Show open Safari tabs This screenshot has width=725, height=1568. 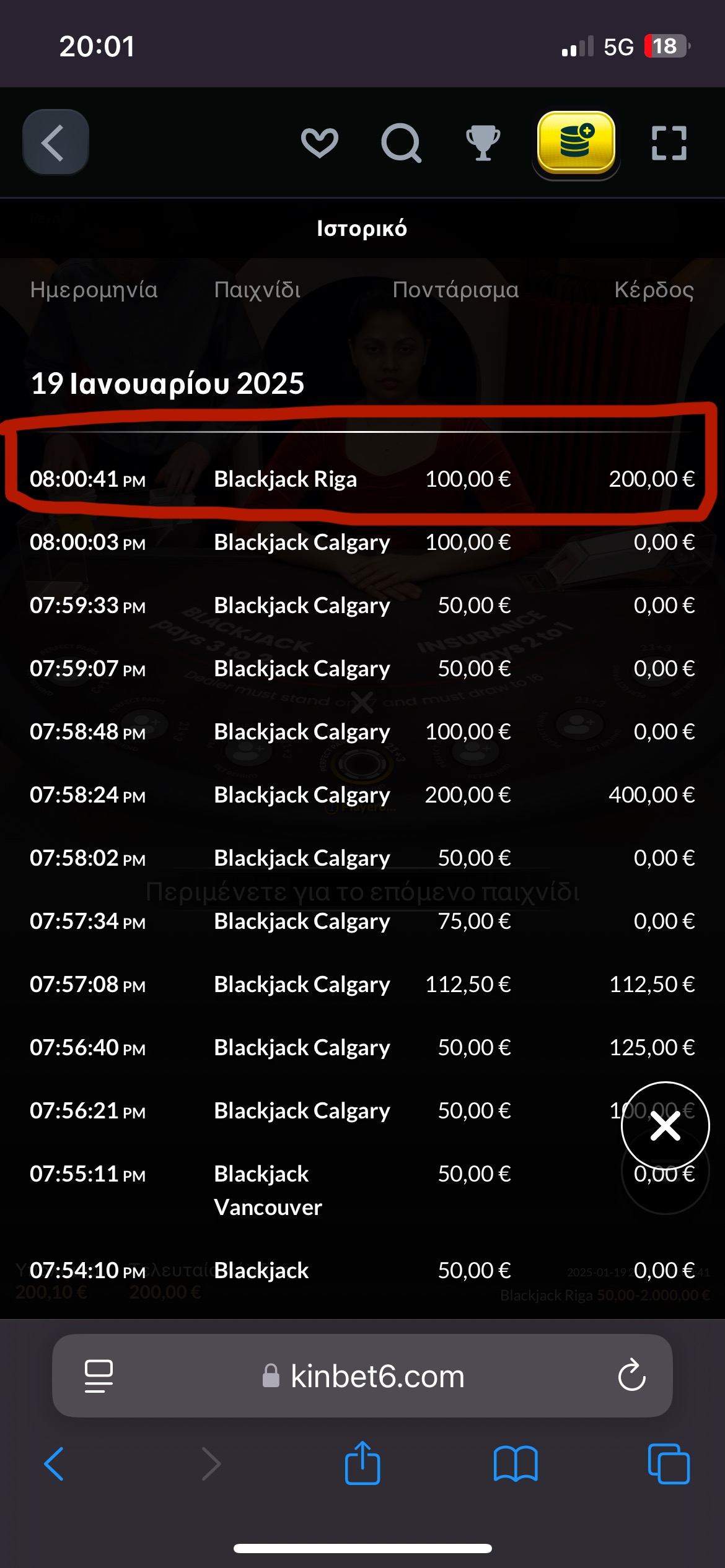pyautogui.click(x=668, y=1464)
